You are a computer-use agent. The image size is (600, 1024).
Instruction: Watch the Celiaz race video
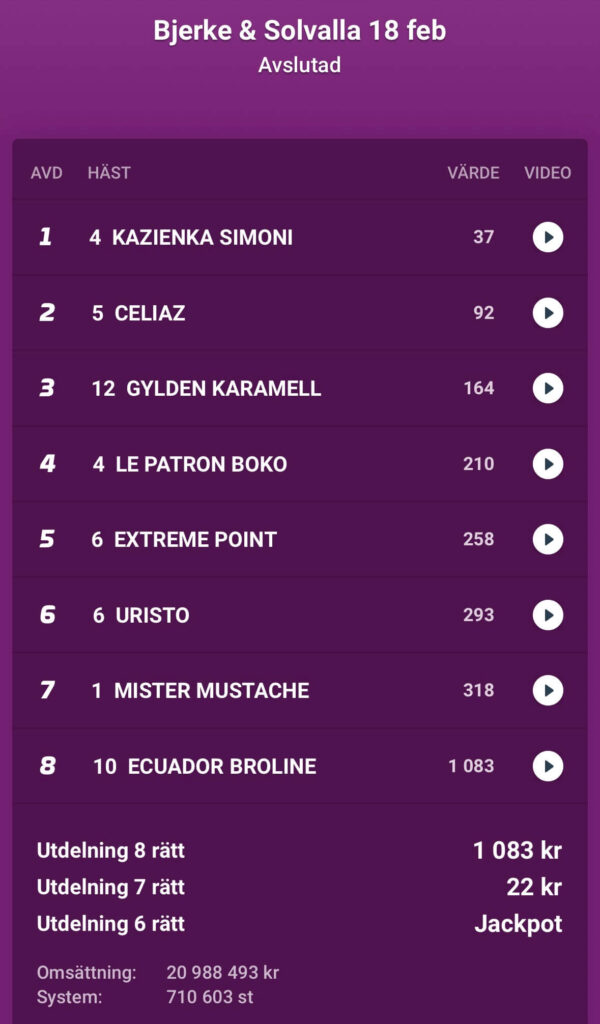click(x=547, y=313)
